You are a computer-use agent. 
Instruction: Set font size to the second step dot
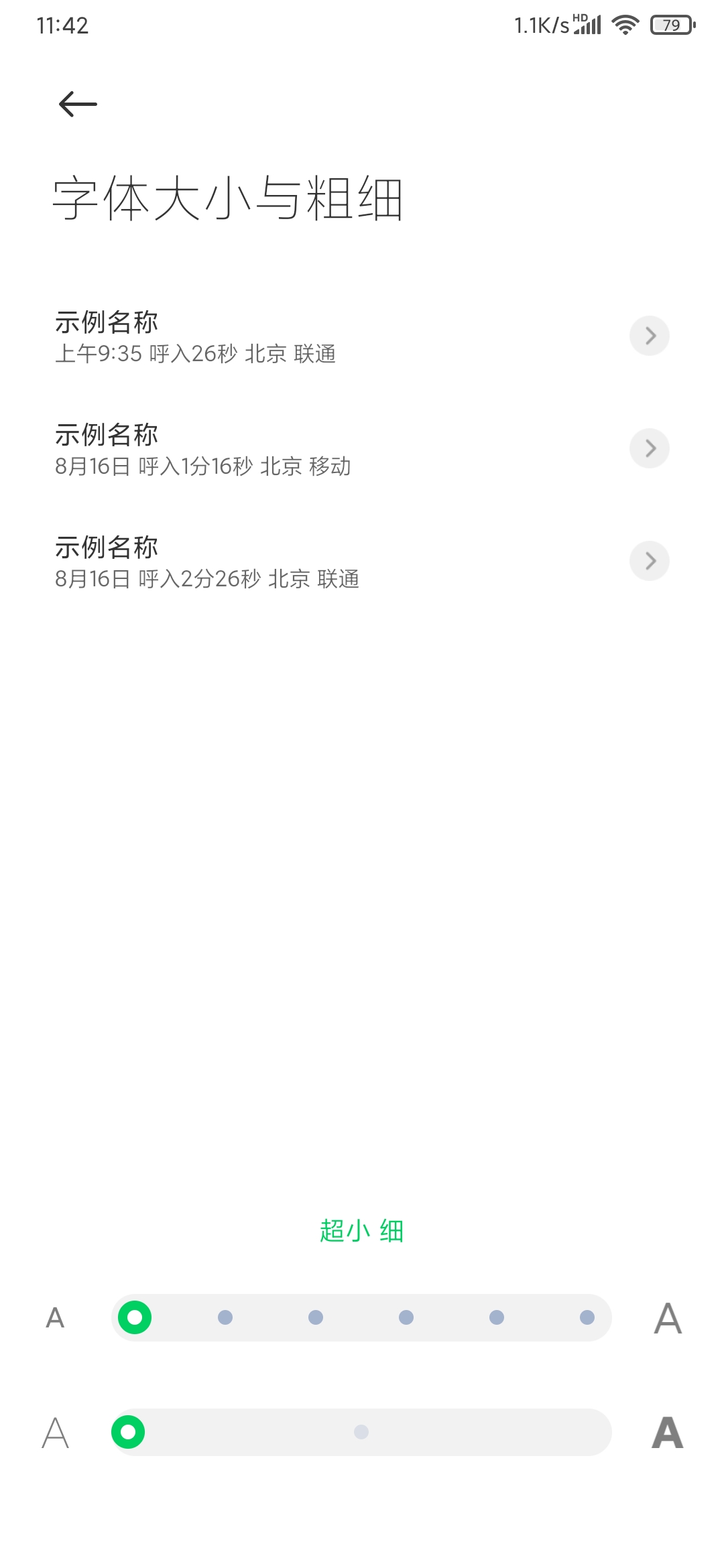(225, 1317)
